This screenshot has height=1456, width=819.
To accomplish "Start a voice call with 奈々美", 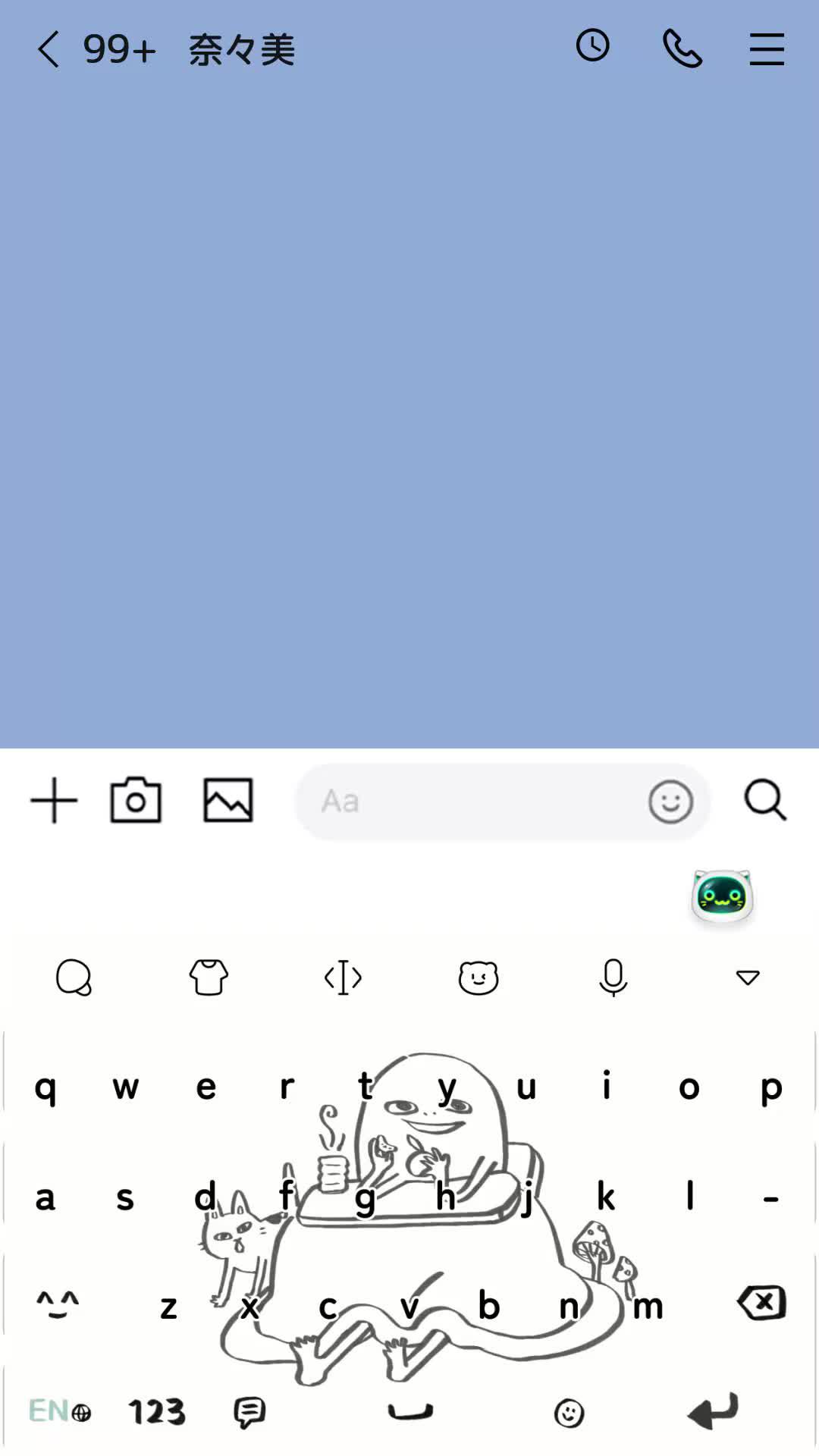I will click(681, 48).
